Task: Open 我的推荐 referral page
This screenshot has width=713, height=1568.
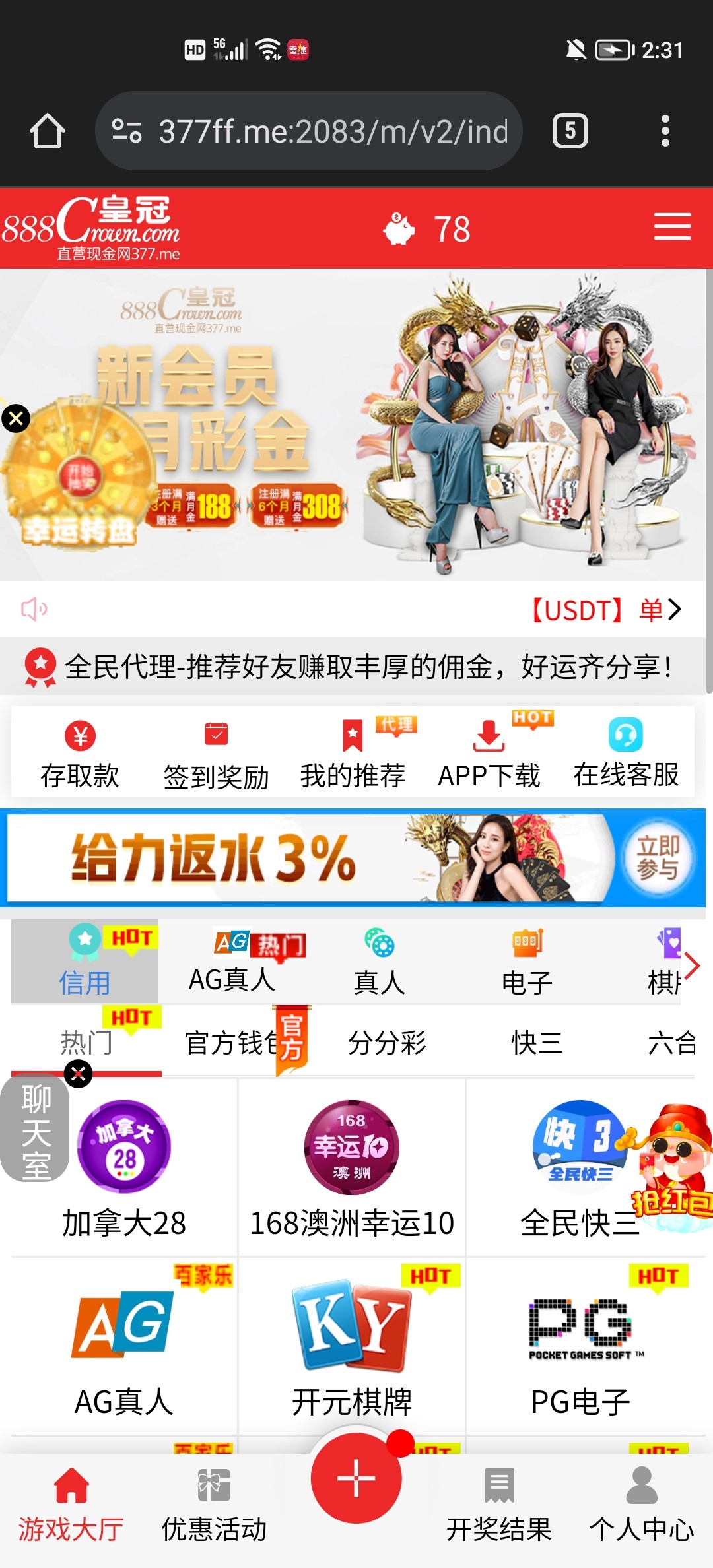Action: (x=353, y=754)
